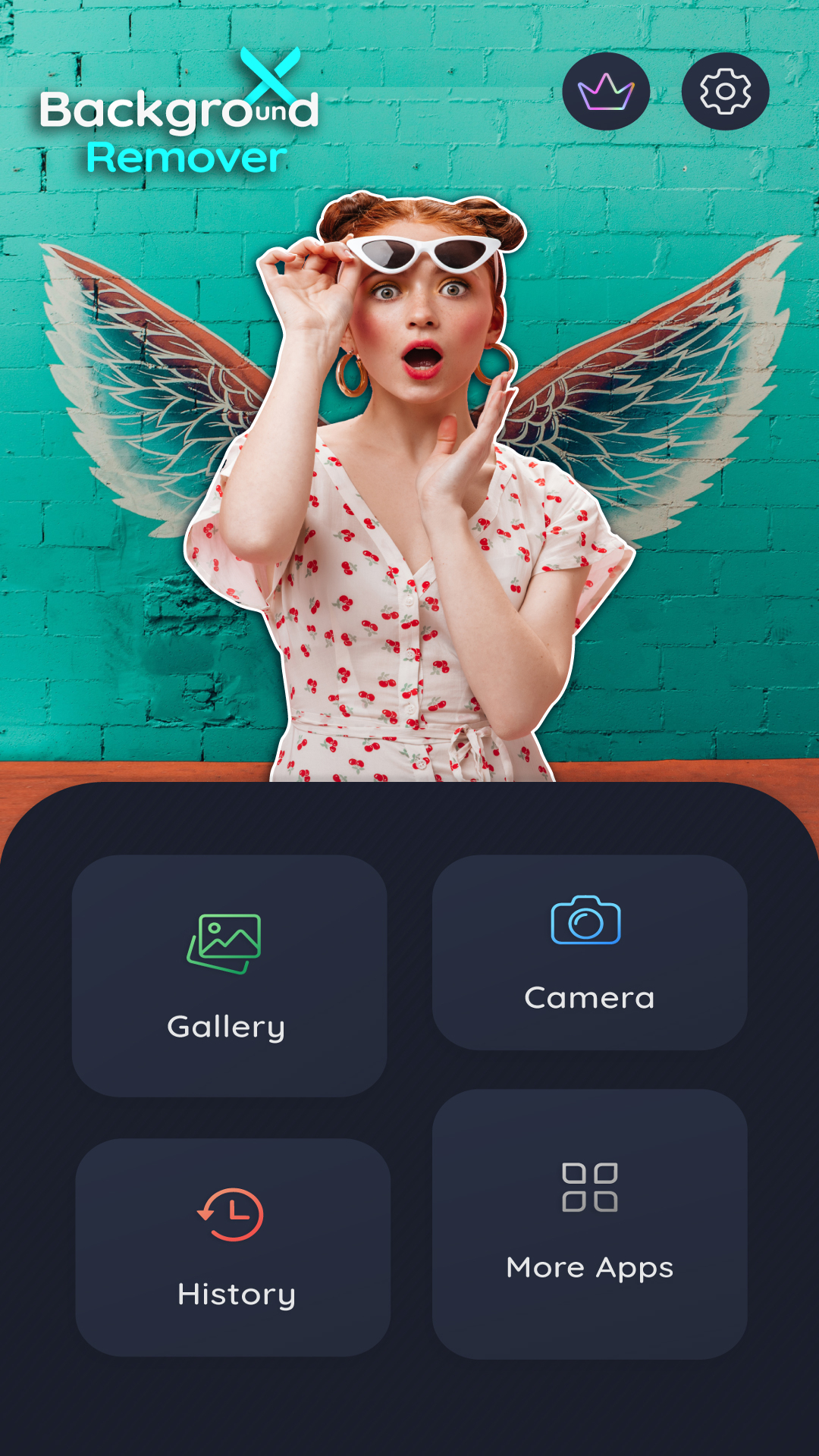Click the Camera text label
The image size is (819, 1456).
pyautogui.click(x=589, y=999)
